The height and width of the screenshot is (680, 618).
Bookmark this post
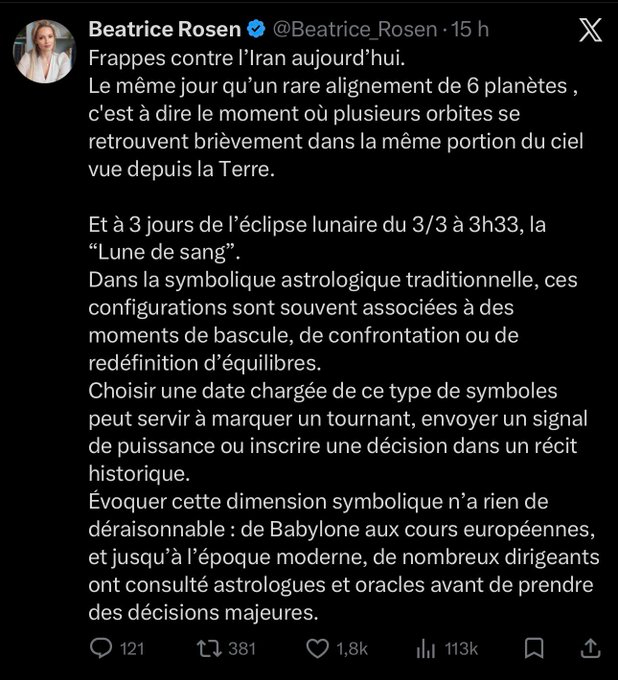(534, 649)
